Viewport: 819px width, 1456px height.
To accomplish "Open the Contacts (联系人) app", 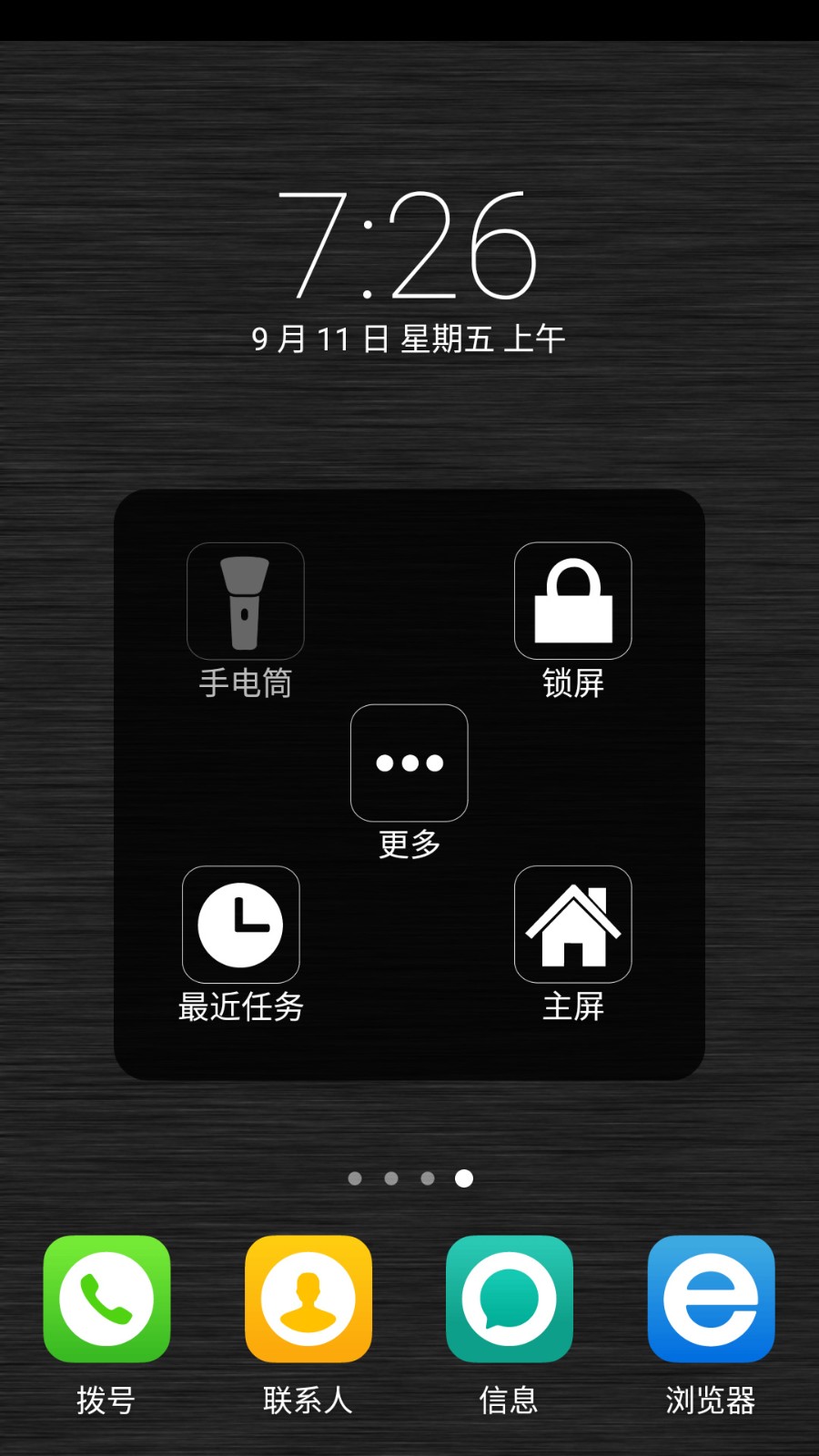I will (308, 1299).
